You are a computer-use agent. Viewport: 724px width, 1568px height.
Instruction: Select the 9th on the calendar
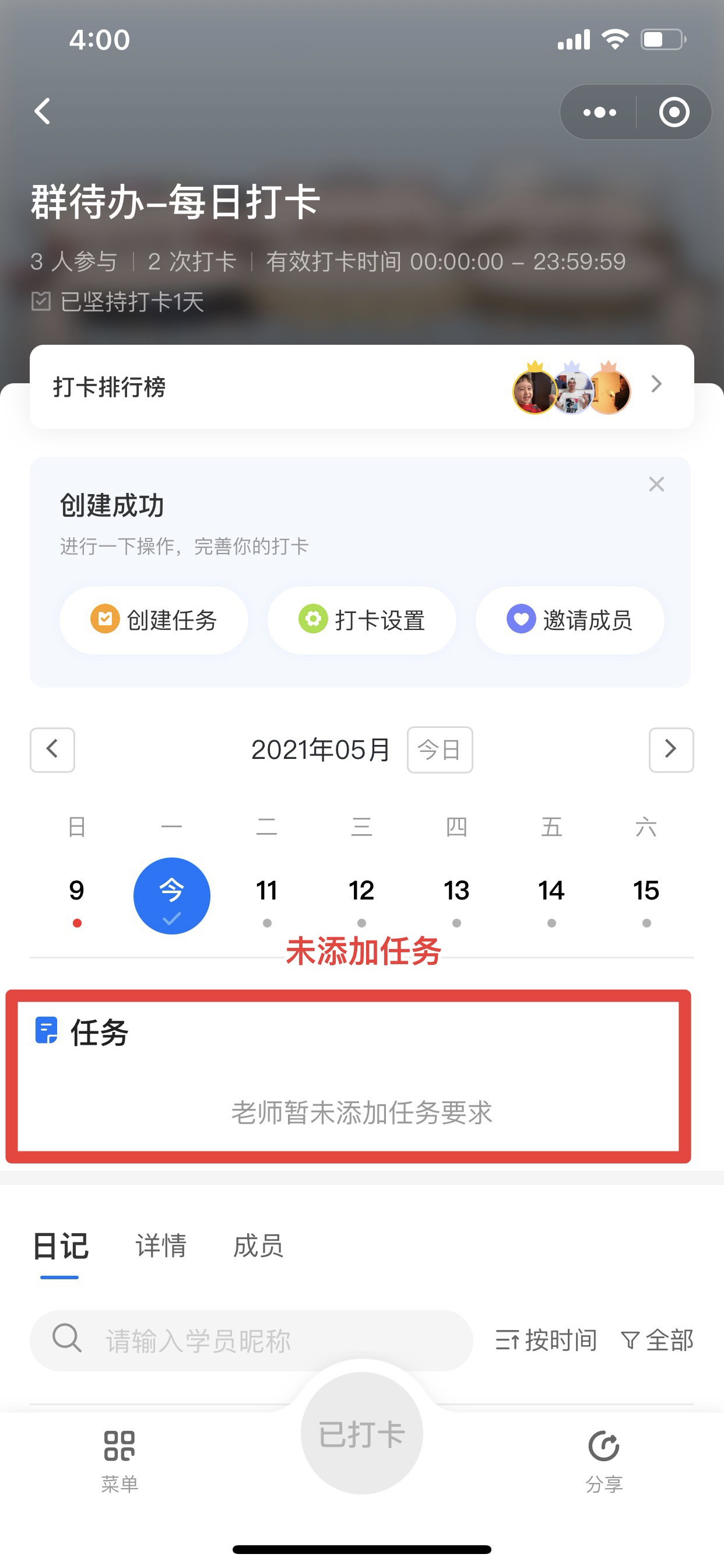click(77, 892)
